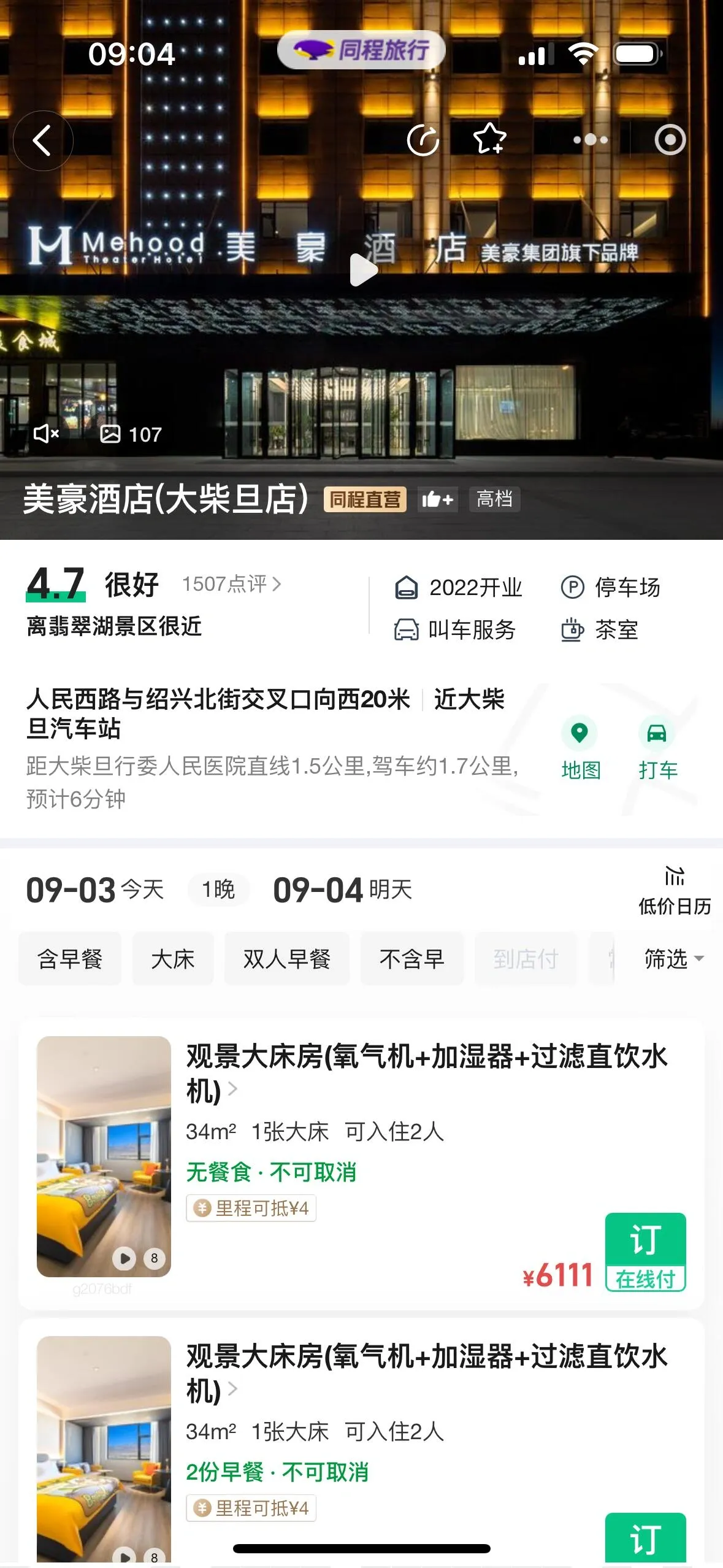The image size is (723, 1568).
Task: Open room photos of the 无餐食 room
Action: click(x=104, y=1156)
